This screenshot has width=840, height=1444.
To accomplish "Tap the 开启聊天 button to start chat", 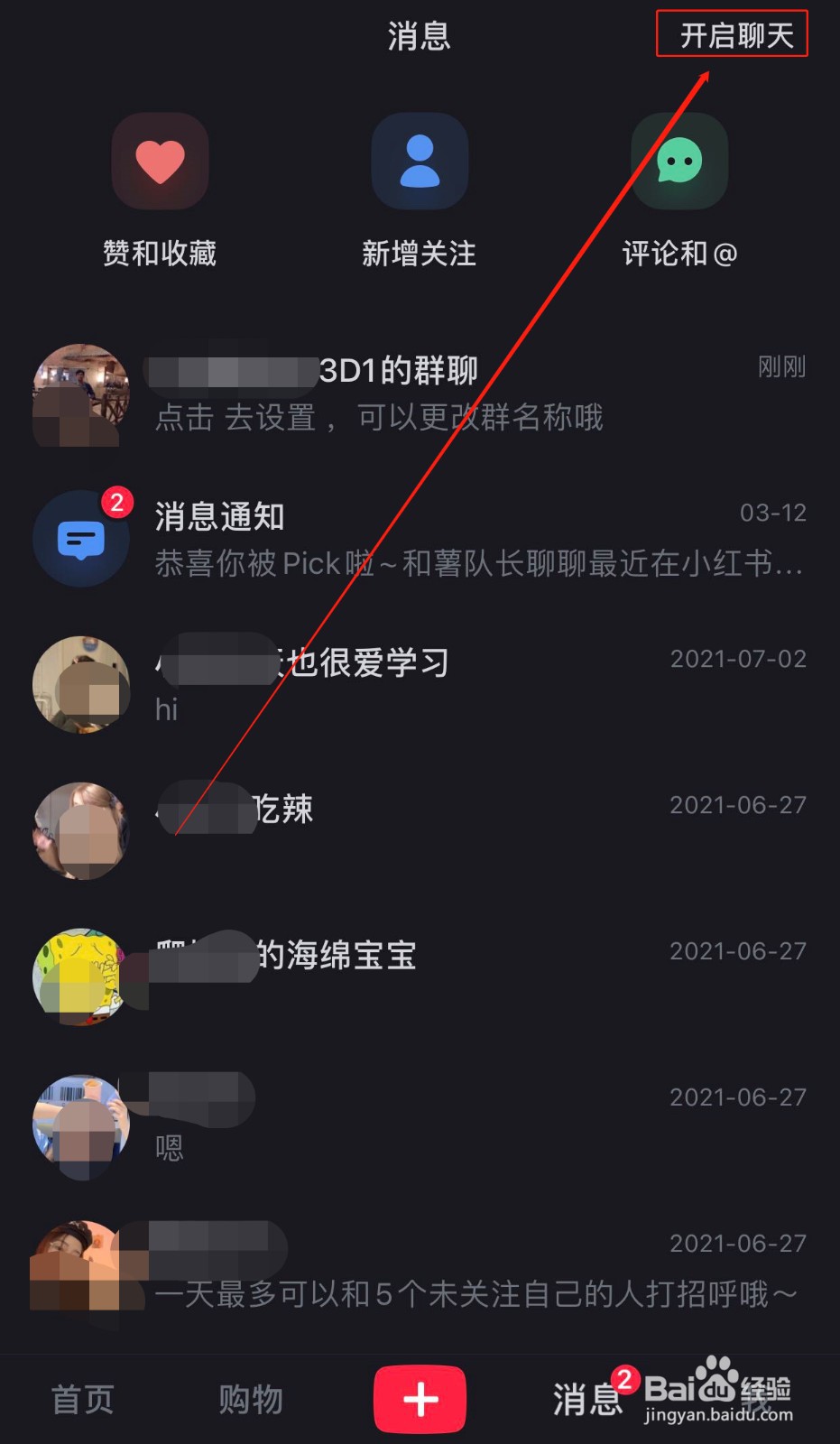I will (732, 36).
